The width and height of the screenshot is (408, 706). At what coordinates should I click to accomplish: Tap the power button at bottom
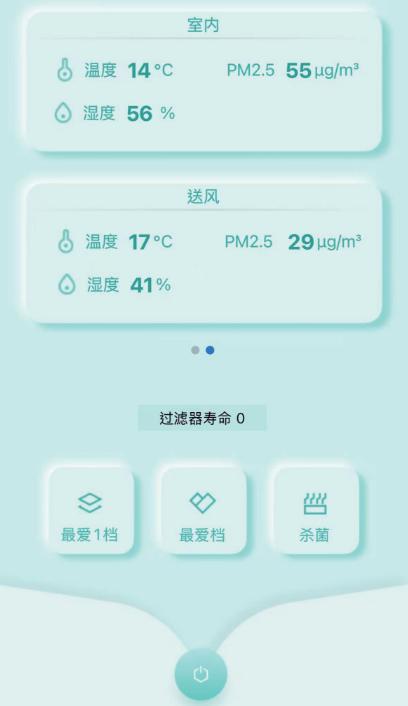pyautogui.click(x=201, y=674)
